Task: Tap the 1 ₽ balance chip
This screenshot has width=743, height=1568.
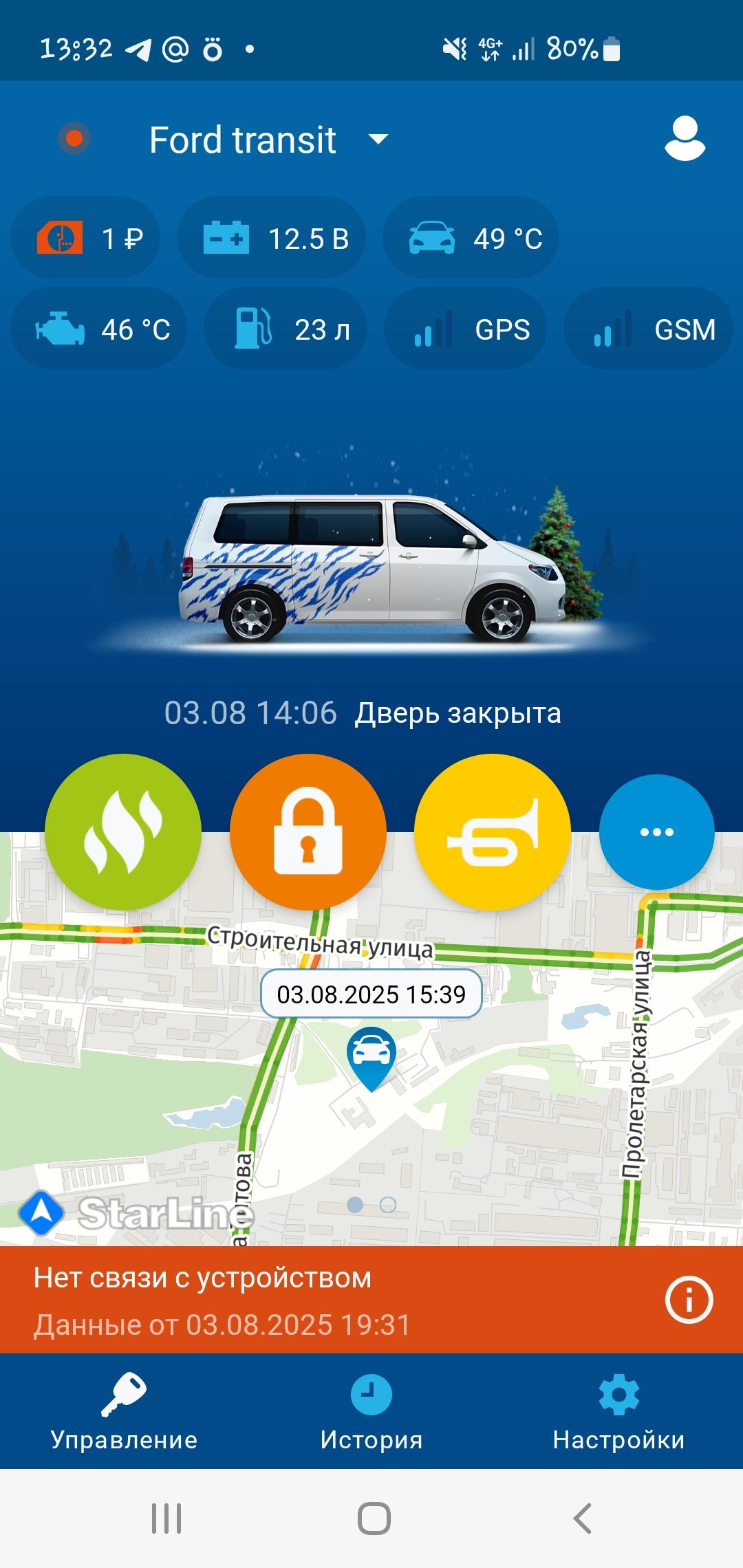Action: click(x=86, y=239)
